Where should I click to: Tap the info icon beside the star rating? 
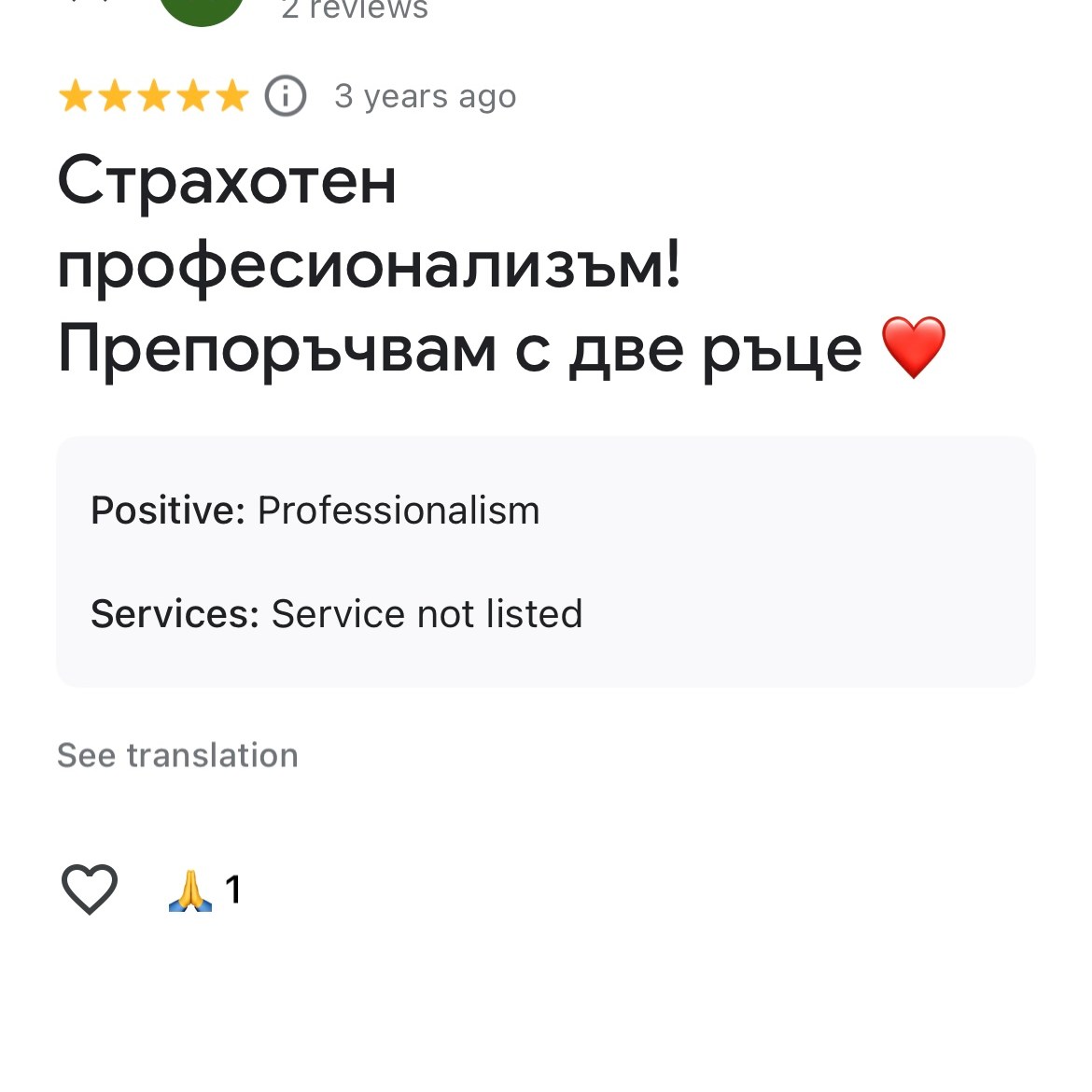click(x=286, y=96)
